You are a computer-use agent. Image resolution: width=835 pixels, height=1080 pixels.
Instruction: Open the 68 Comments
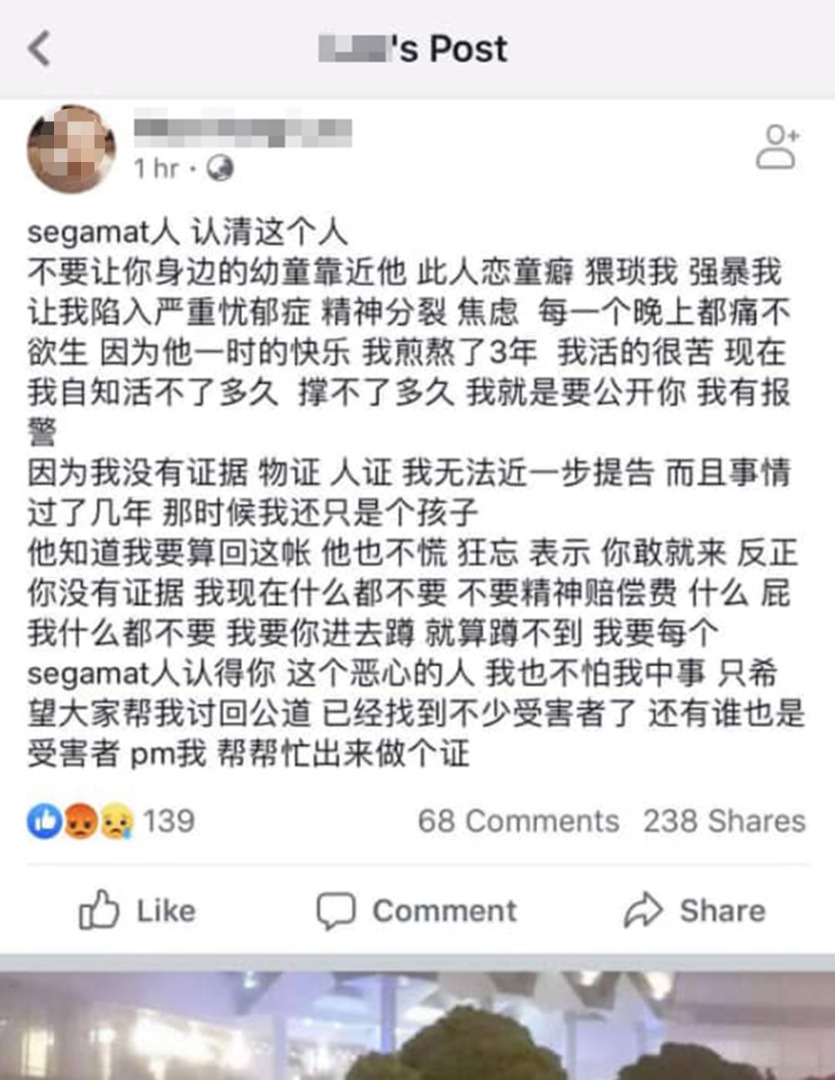[x=518, y=821]
